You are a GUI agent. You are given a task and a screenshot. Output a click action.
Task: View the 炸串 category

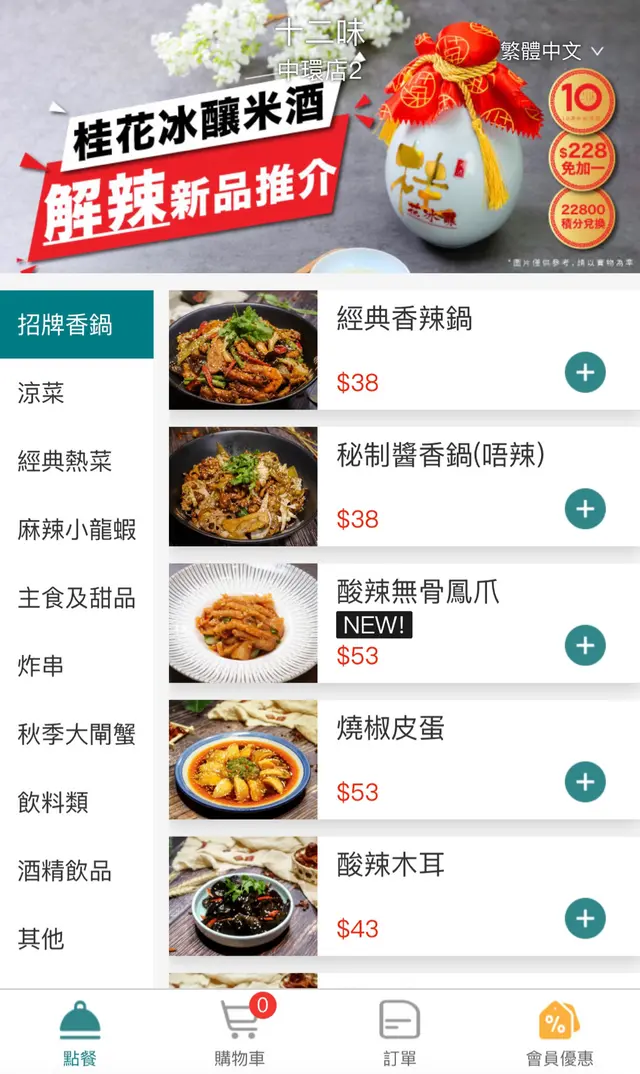pos(76,666)
